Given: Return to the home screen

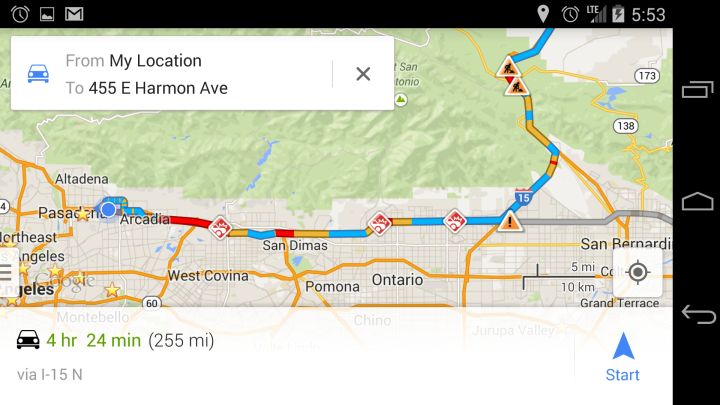Looking at the screenshot, I should pyautogui.click(x=697, y=202).
